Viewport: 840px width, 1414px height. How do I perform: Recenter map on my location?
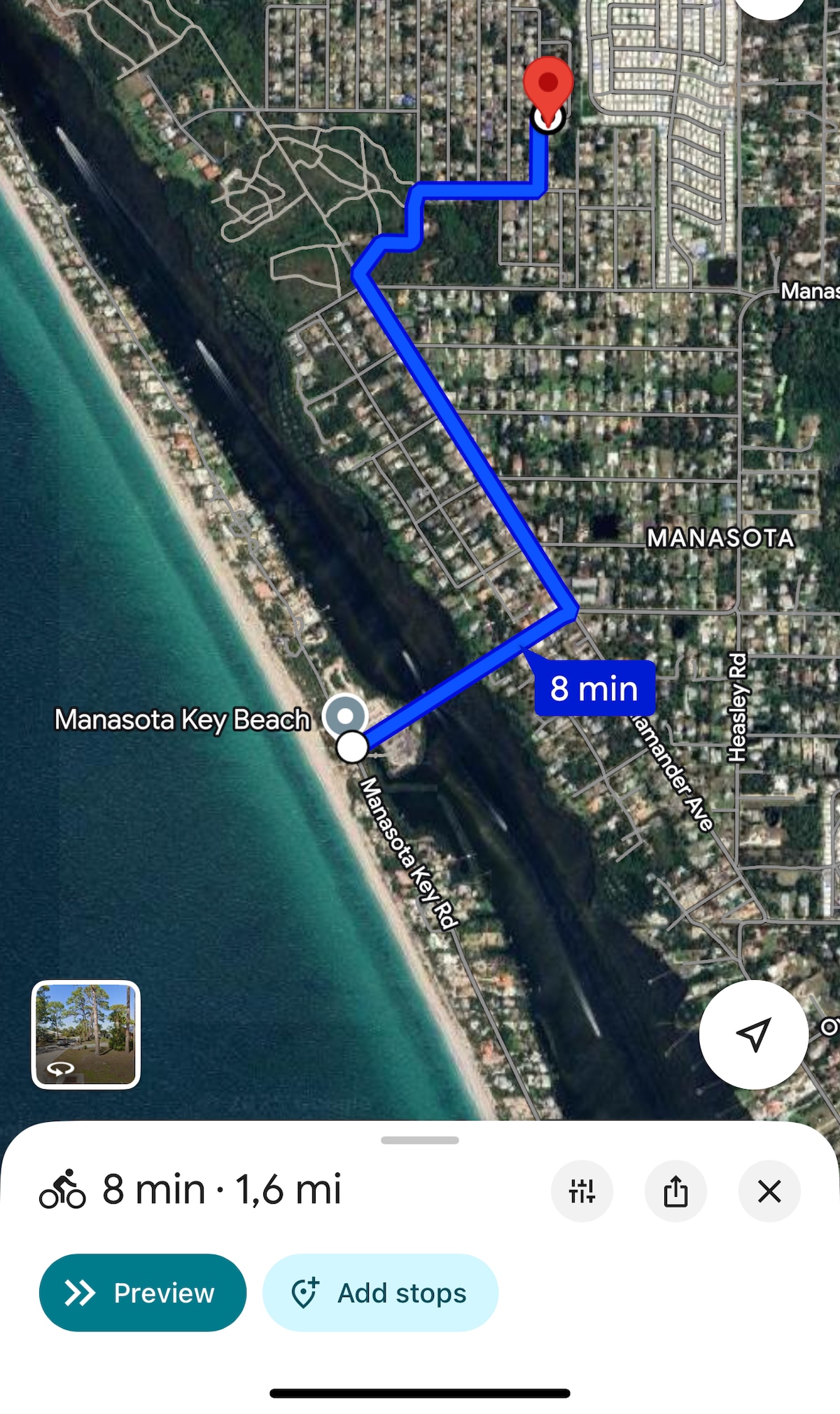coord(754,1034)
